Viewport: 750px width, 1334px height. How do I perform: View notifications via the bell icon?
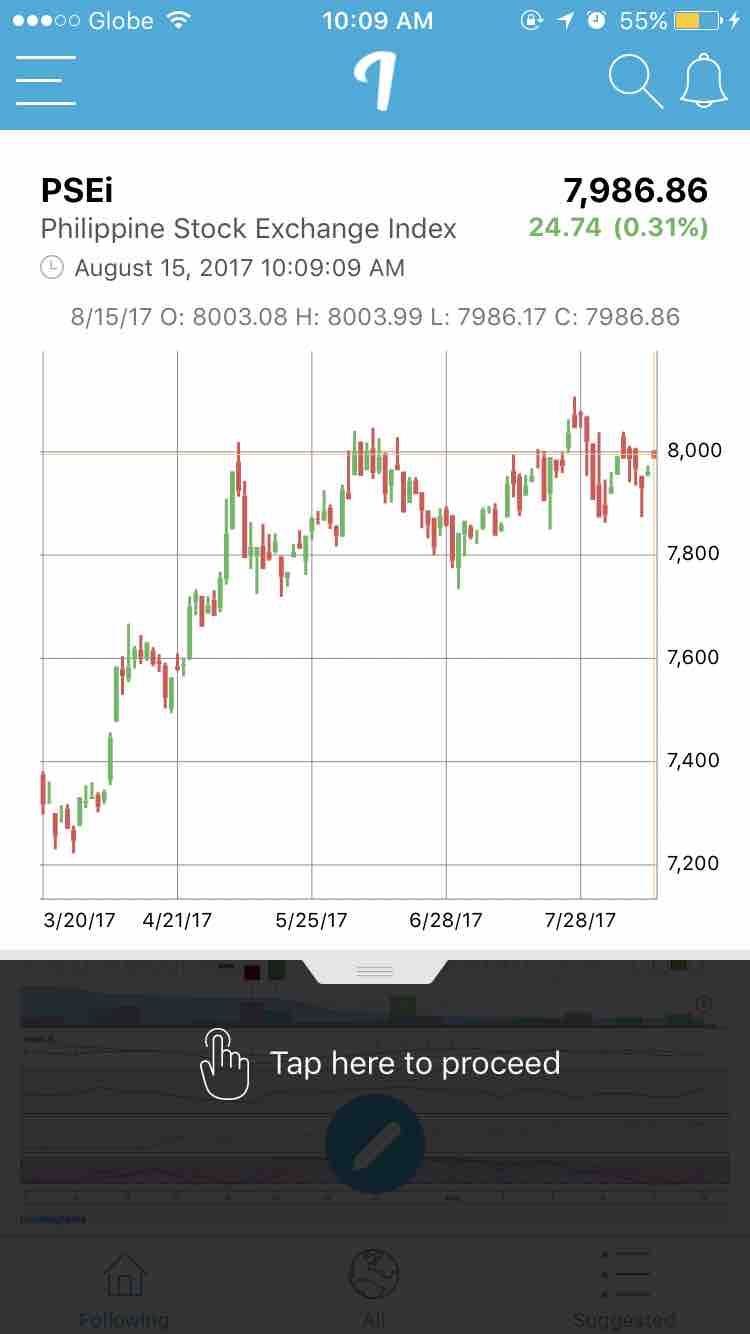(705, 80)
